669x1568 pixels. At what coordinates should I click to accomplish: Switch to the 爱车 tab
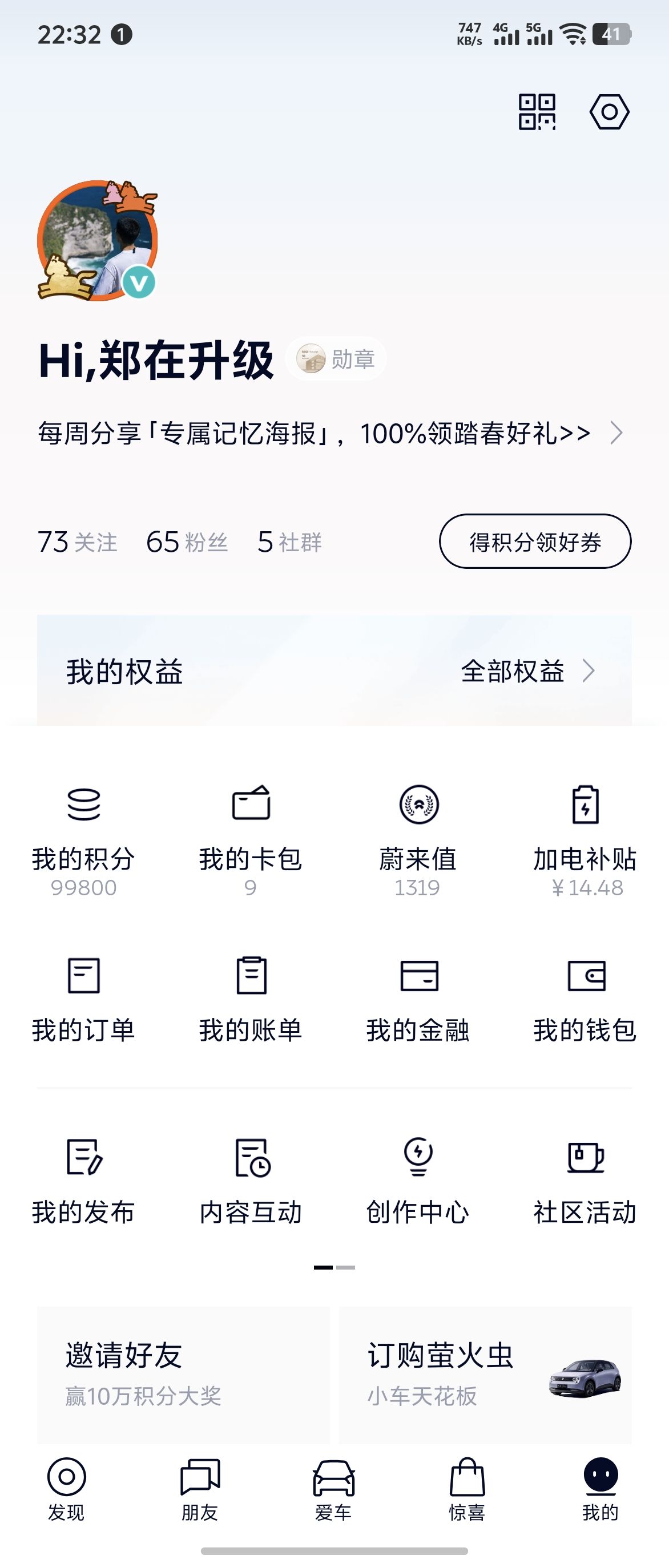(x=333, y=1488)
